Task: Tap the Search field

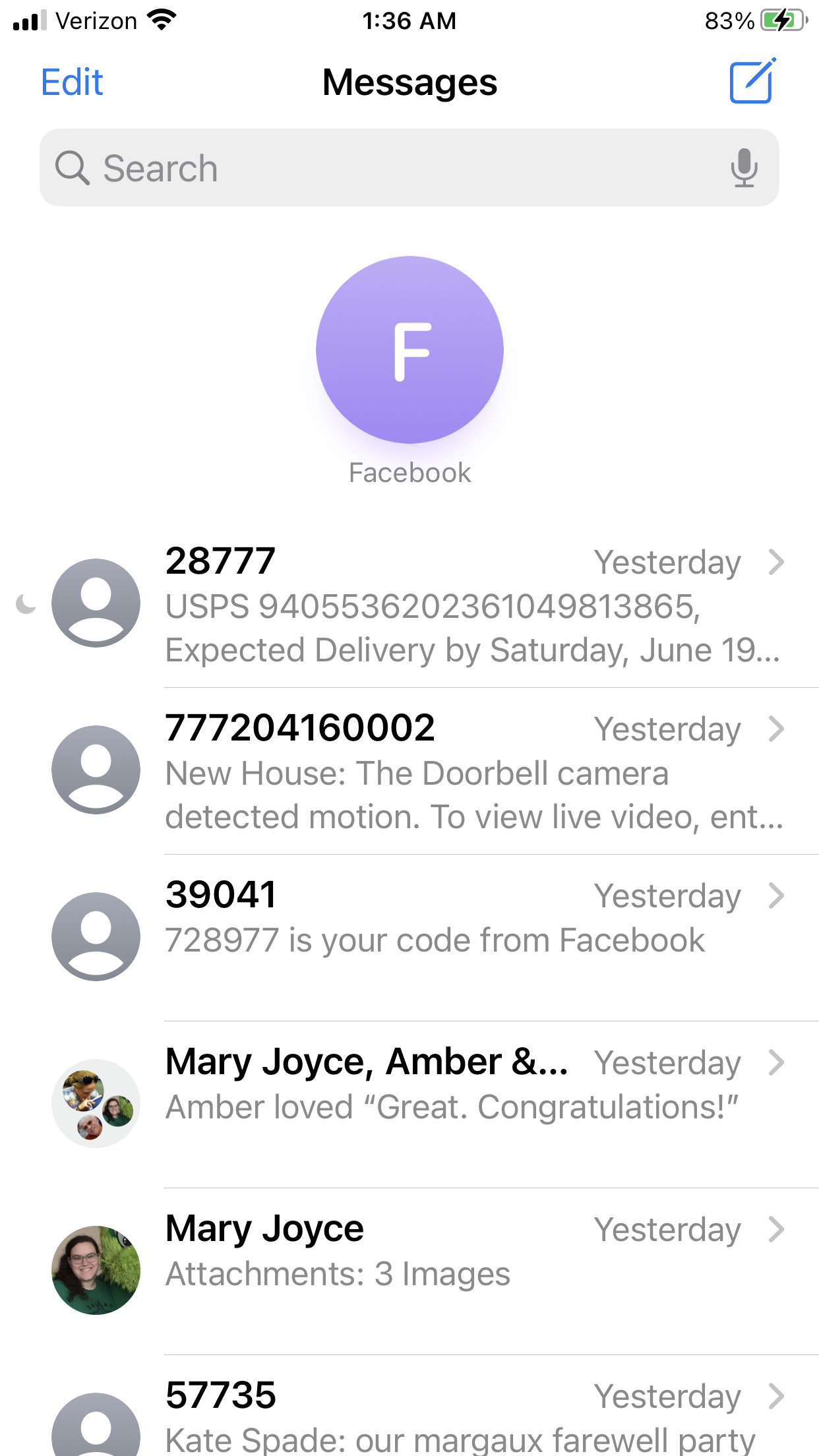Action: [x=396, y=168]
